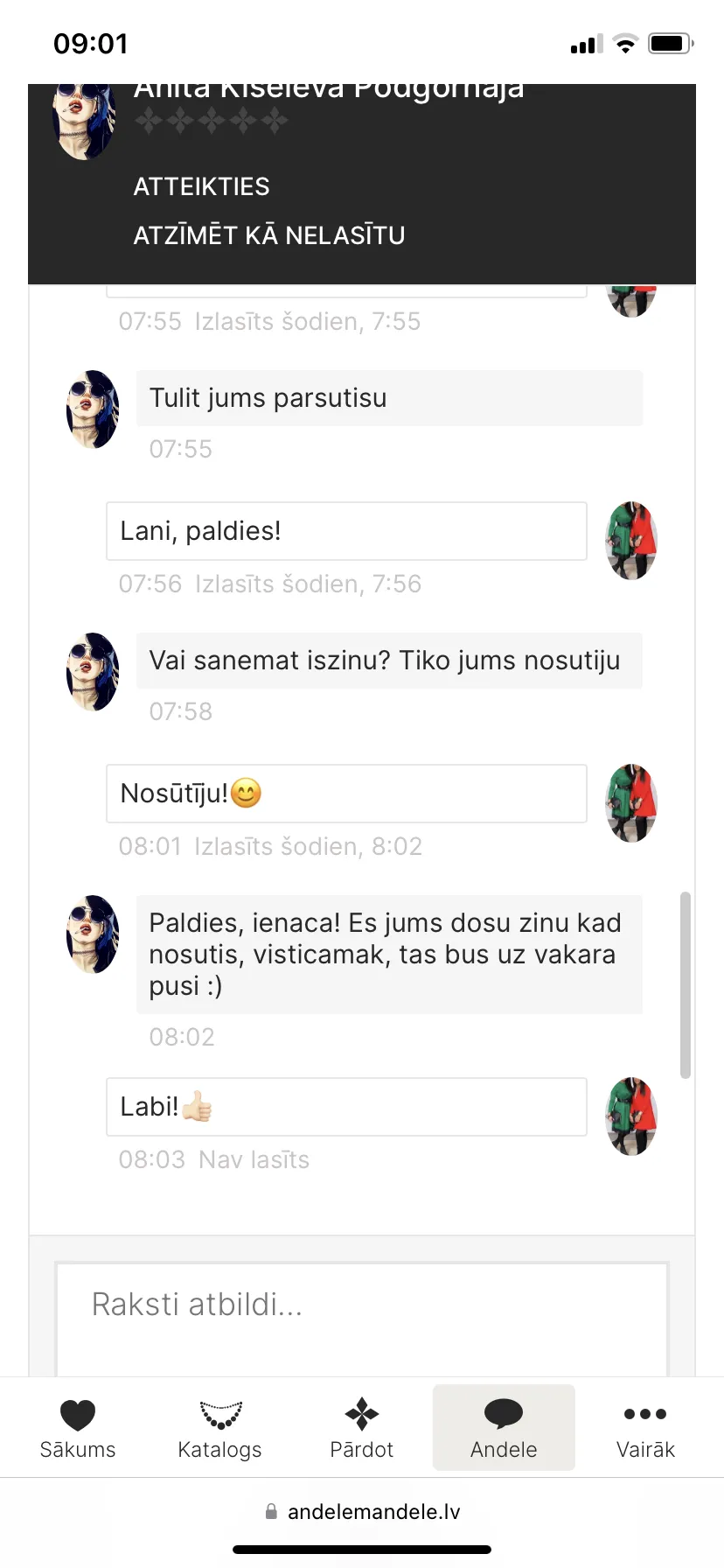
Task: Mark conversation as unread via ATZĪMĒT KĀ NELASĪTU
Action: (268, 235)
